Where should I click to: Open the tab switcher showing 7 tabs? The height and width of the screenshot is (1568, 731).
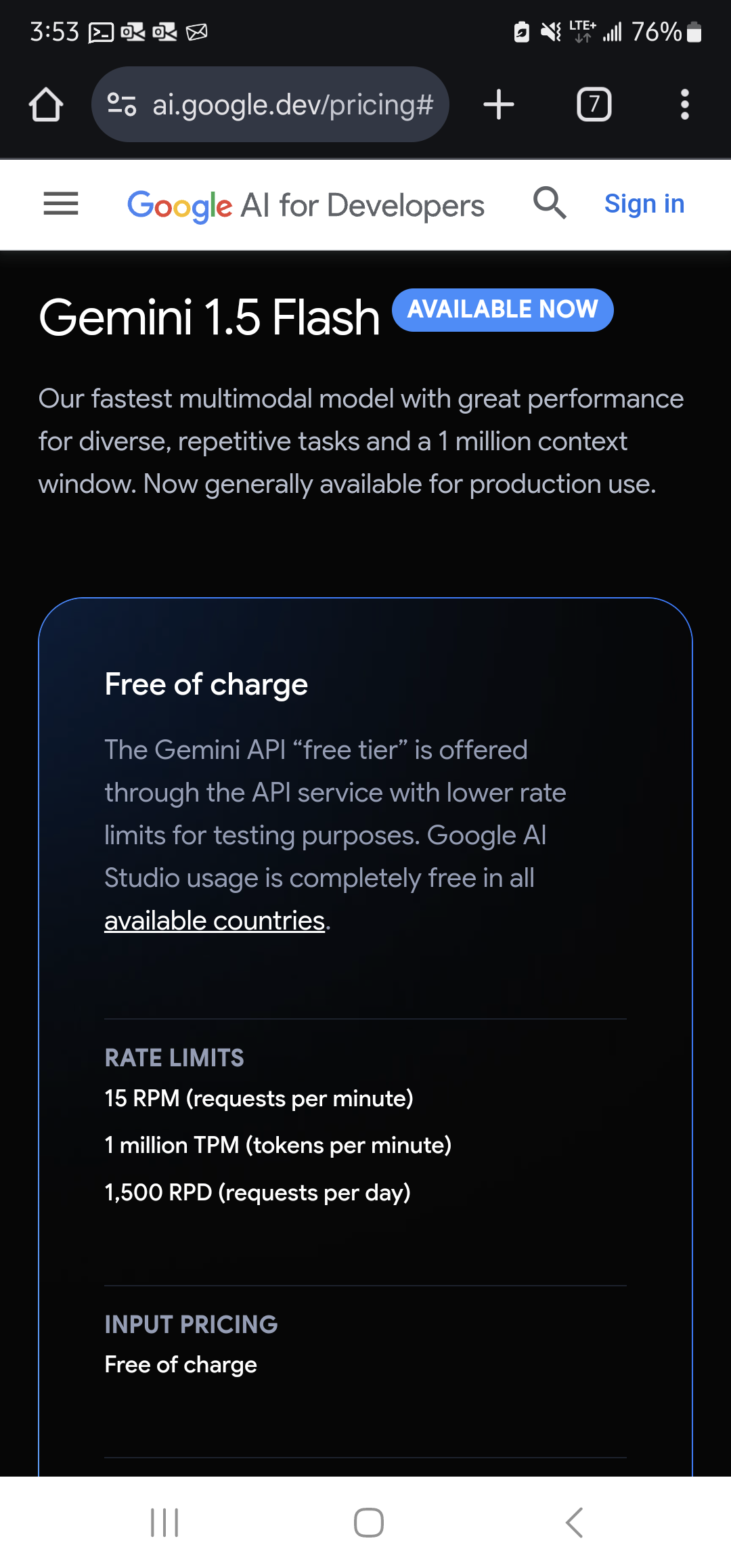(x=594, y=105)
